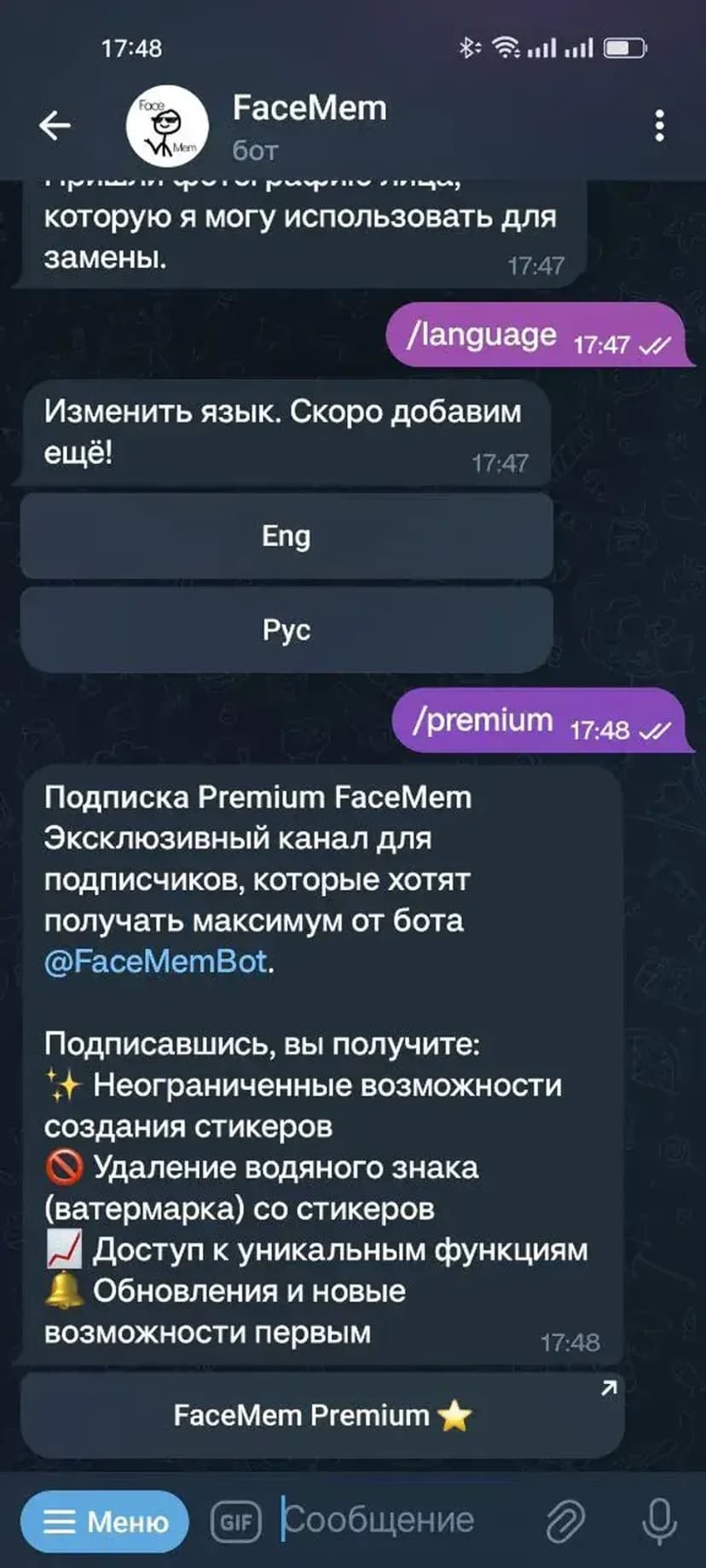706x1568 pixels.
Task: Open the GIF picker
Action: [x=235, y=1521]
